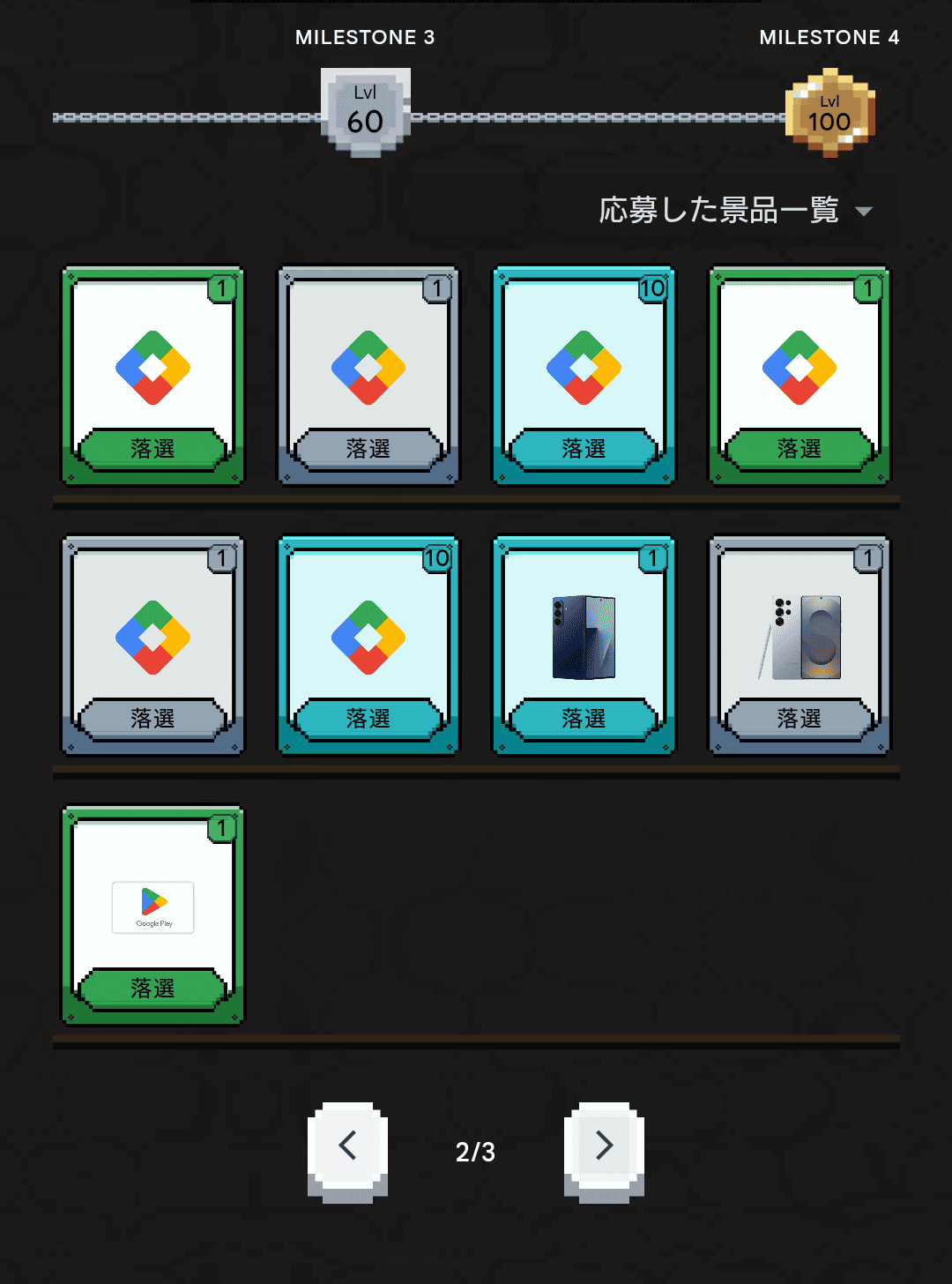Open the Google Play gift card prize

[152, 914]
